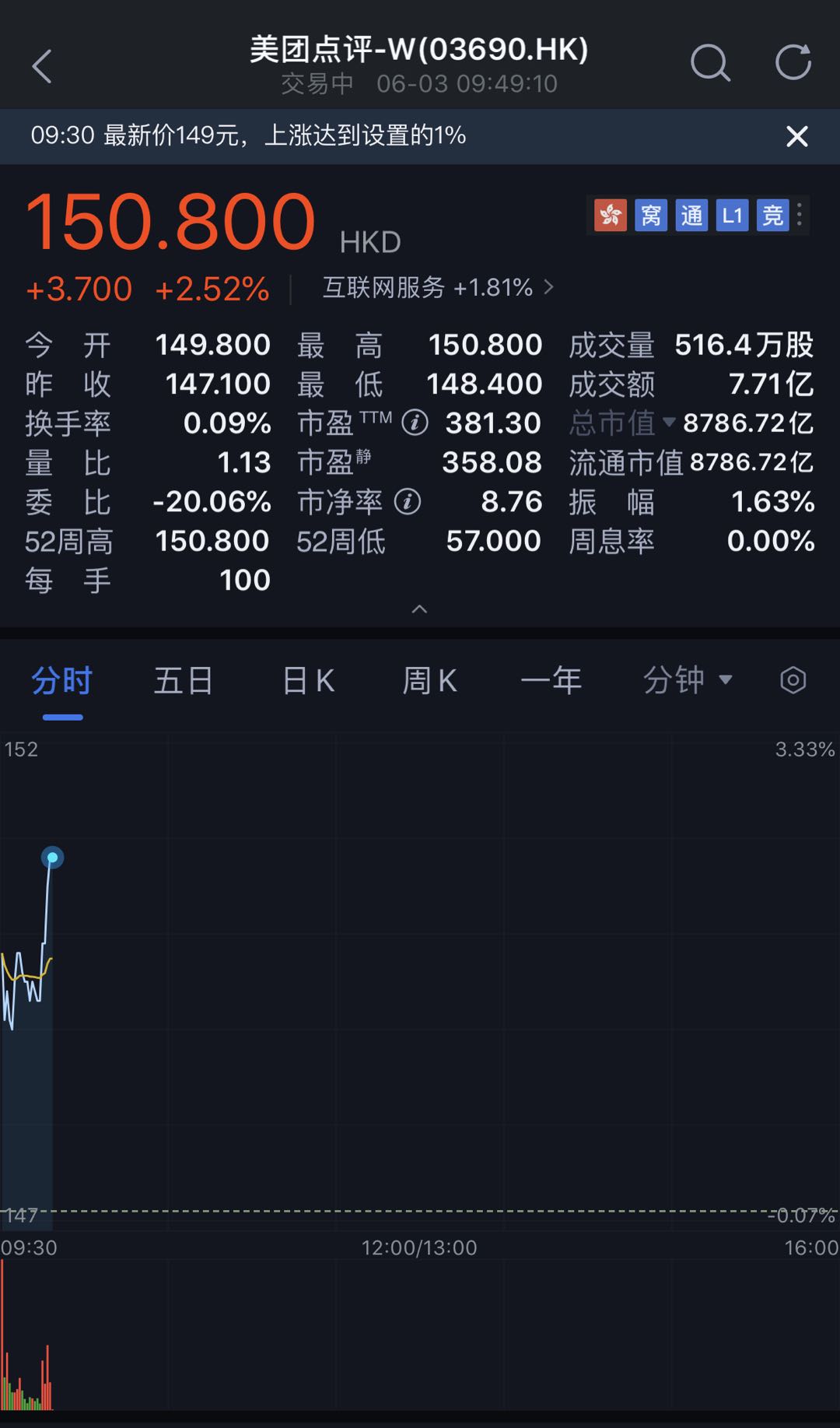Open the 分钟 interval dropdown
Screen dimensions: 840x1428
point(688,681)
